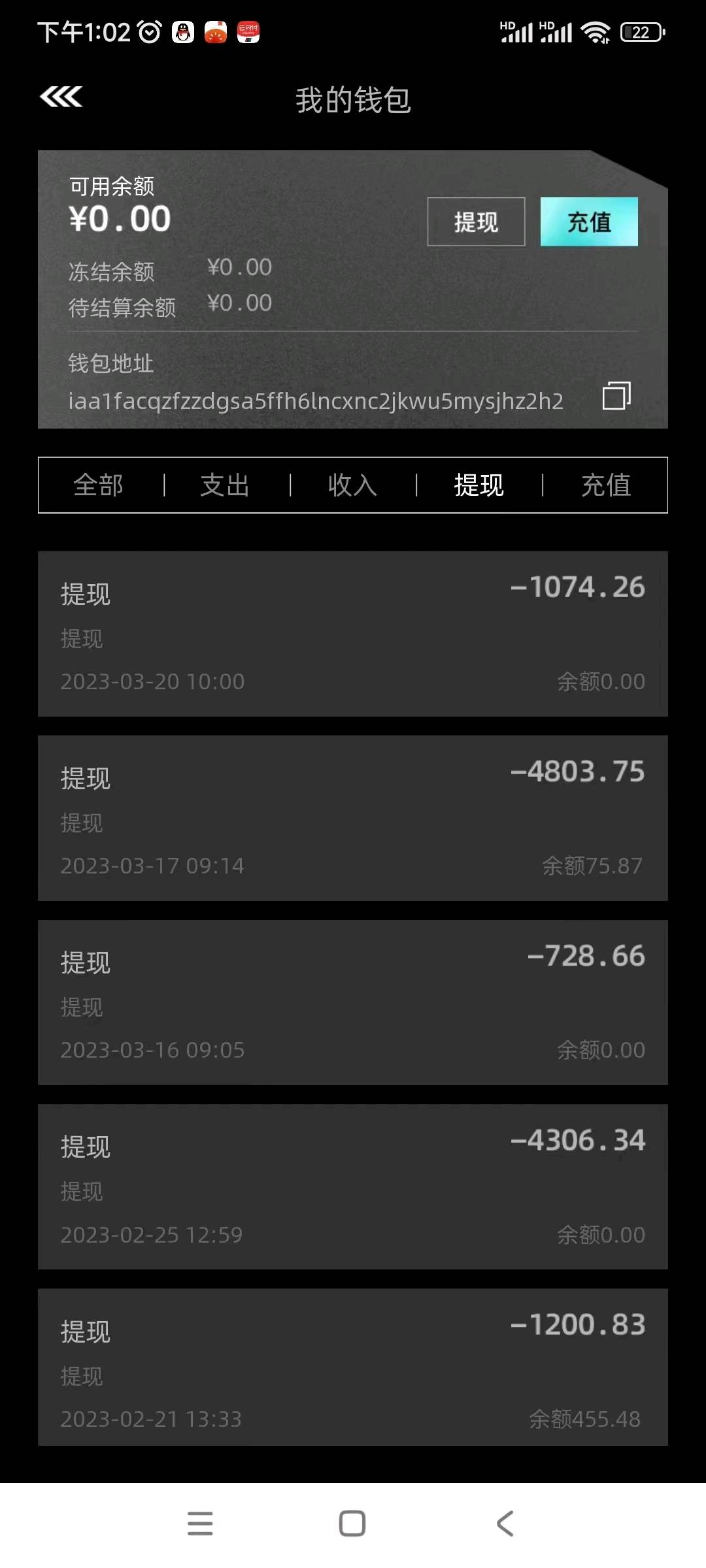
Task: Tap the 提现 withdraw button in the balance card
Action: 476,221
